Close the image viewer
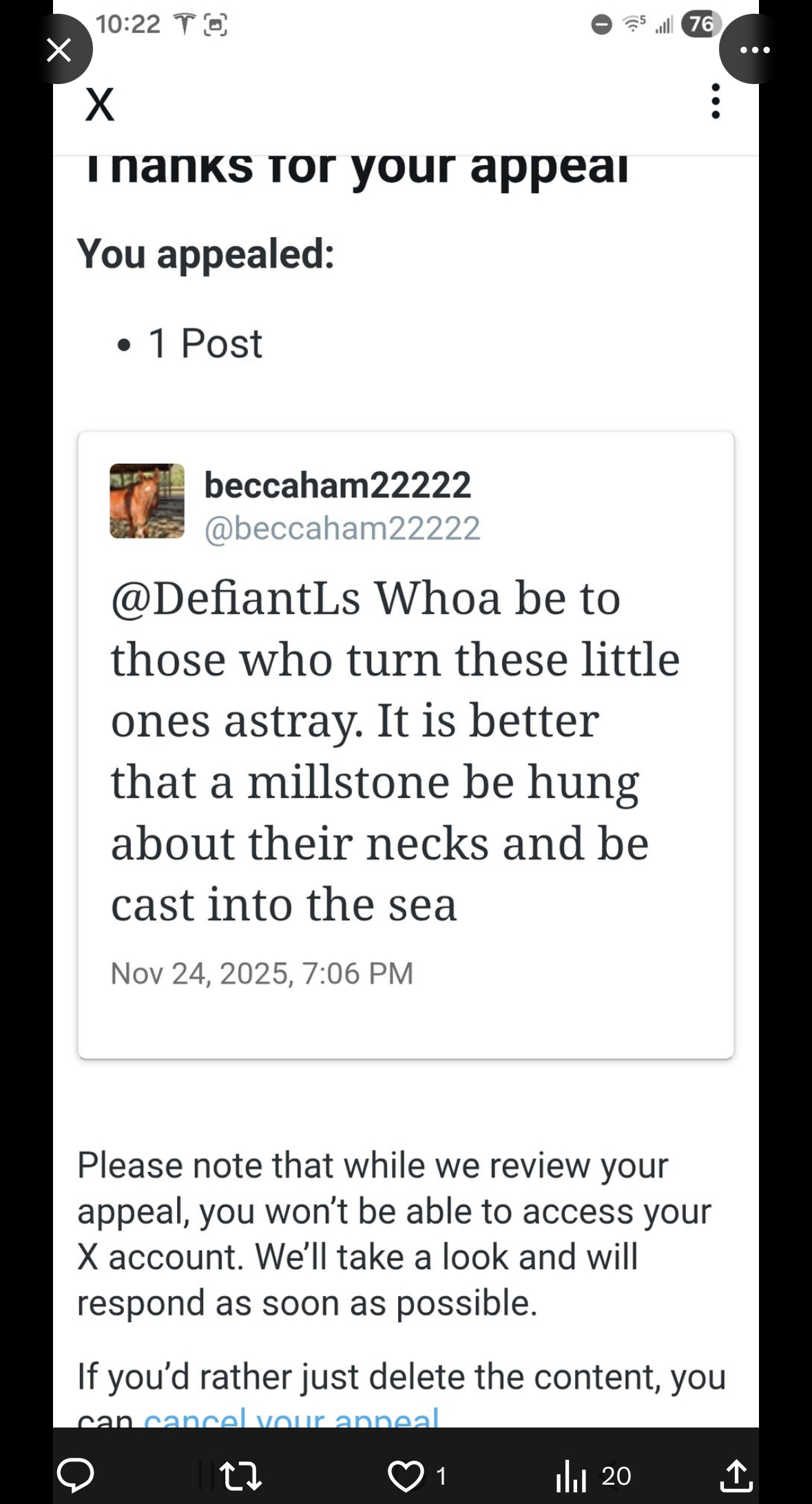Viewport: 812px width, 1504px height. click(59, 50)
